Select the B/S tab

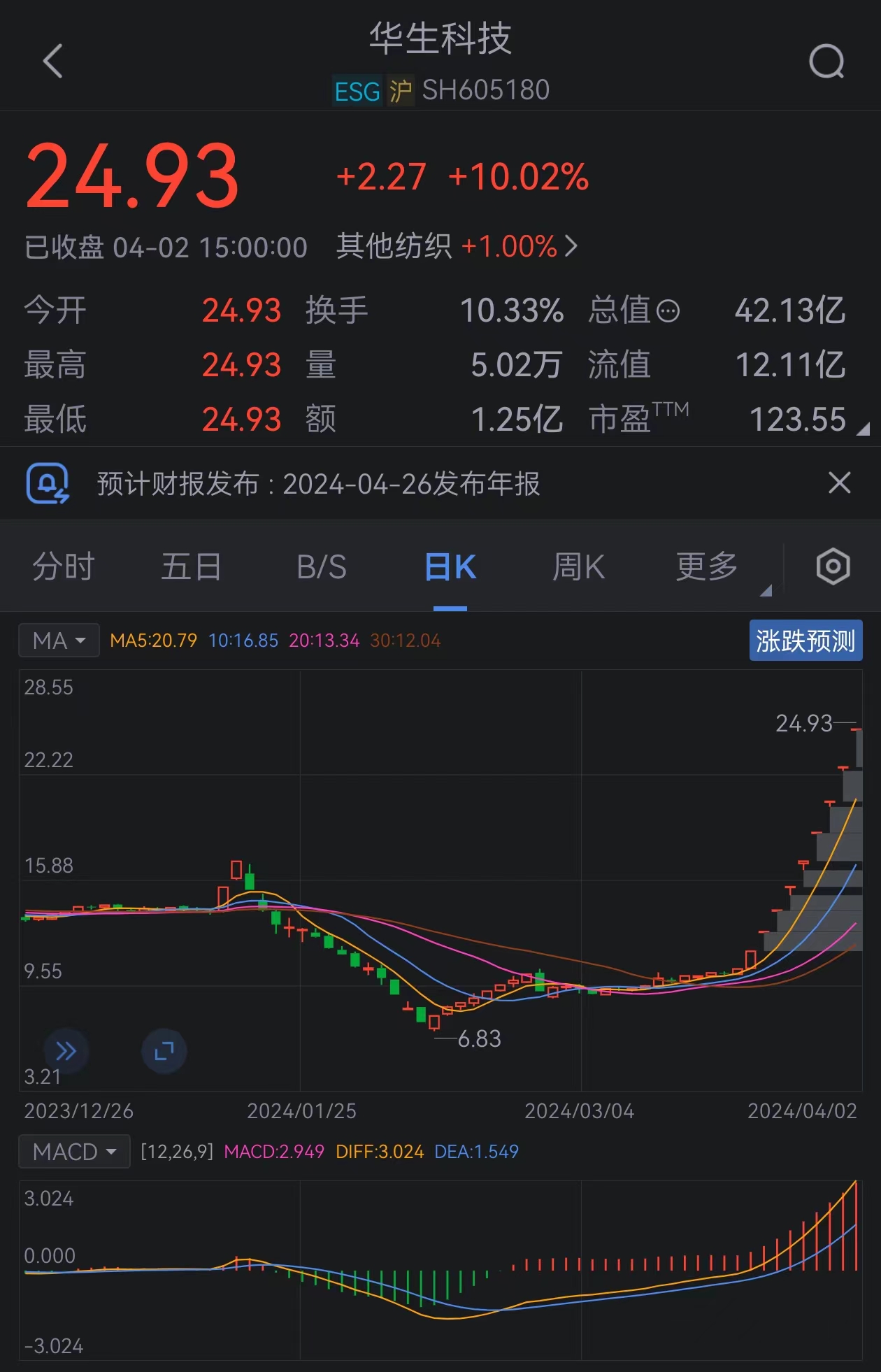[322, 566]
